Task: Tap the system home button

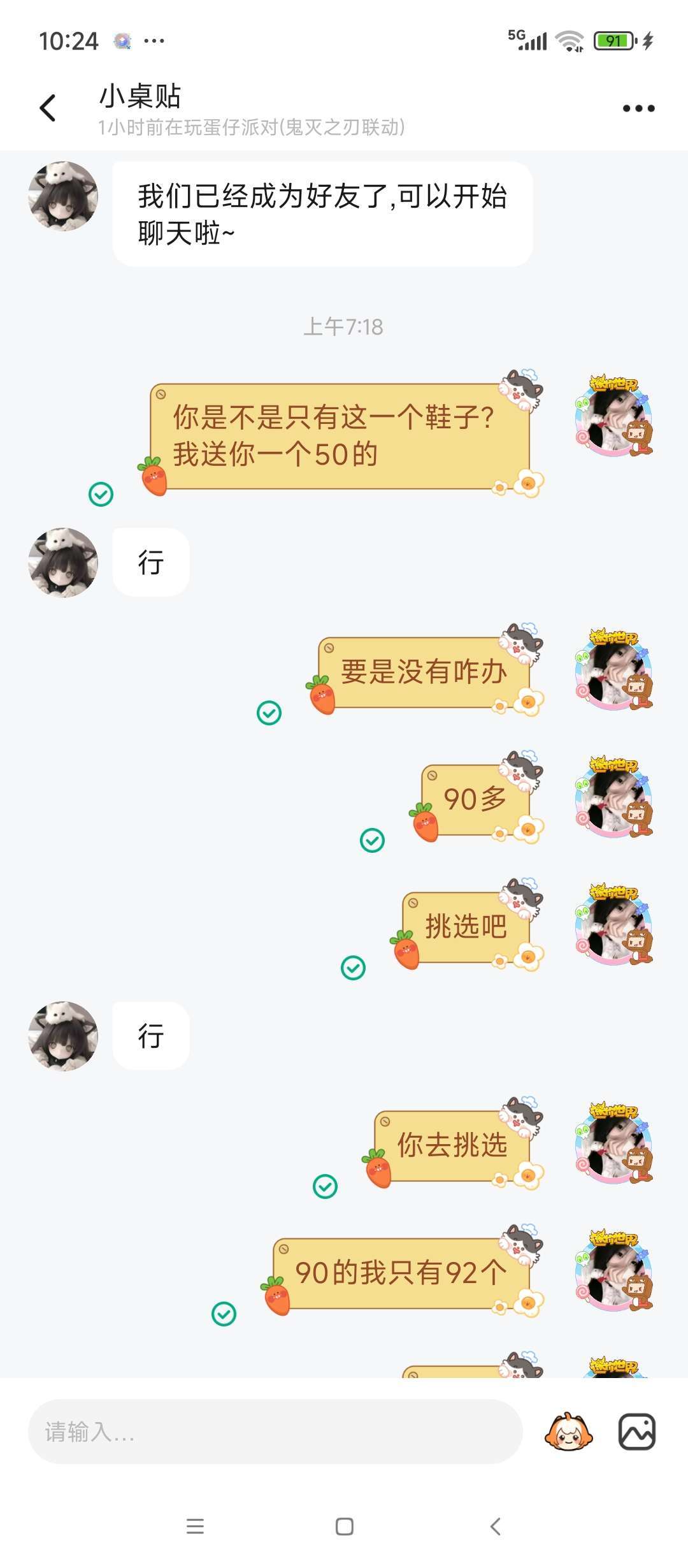Action: tap(344, 1526)
